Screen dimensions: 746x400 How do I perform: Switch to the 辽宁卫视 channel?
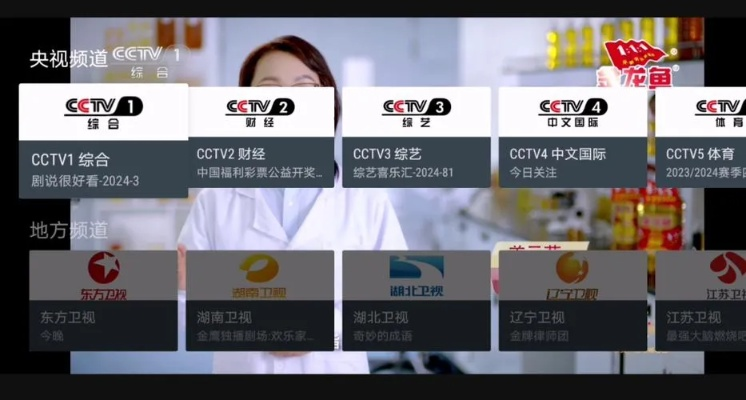[x=572, y=300]
